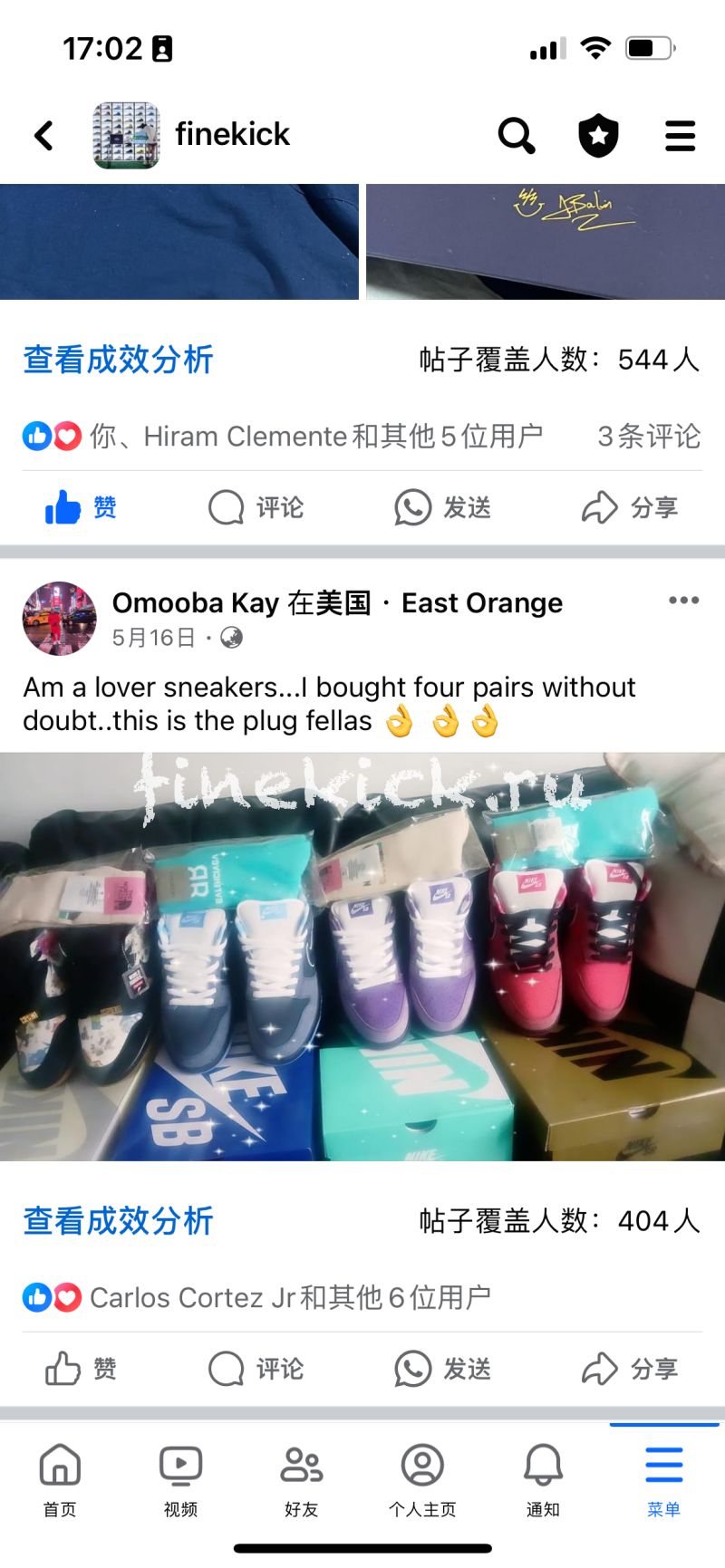Share the post liked by Hiram Clemente
The width and height of the screenshot is (725, 1568).
point(630,507)
